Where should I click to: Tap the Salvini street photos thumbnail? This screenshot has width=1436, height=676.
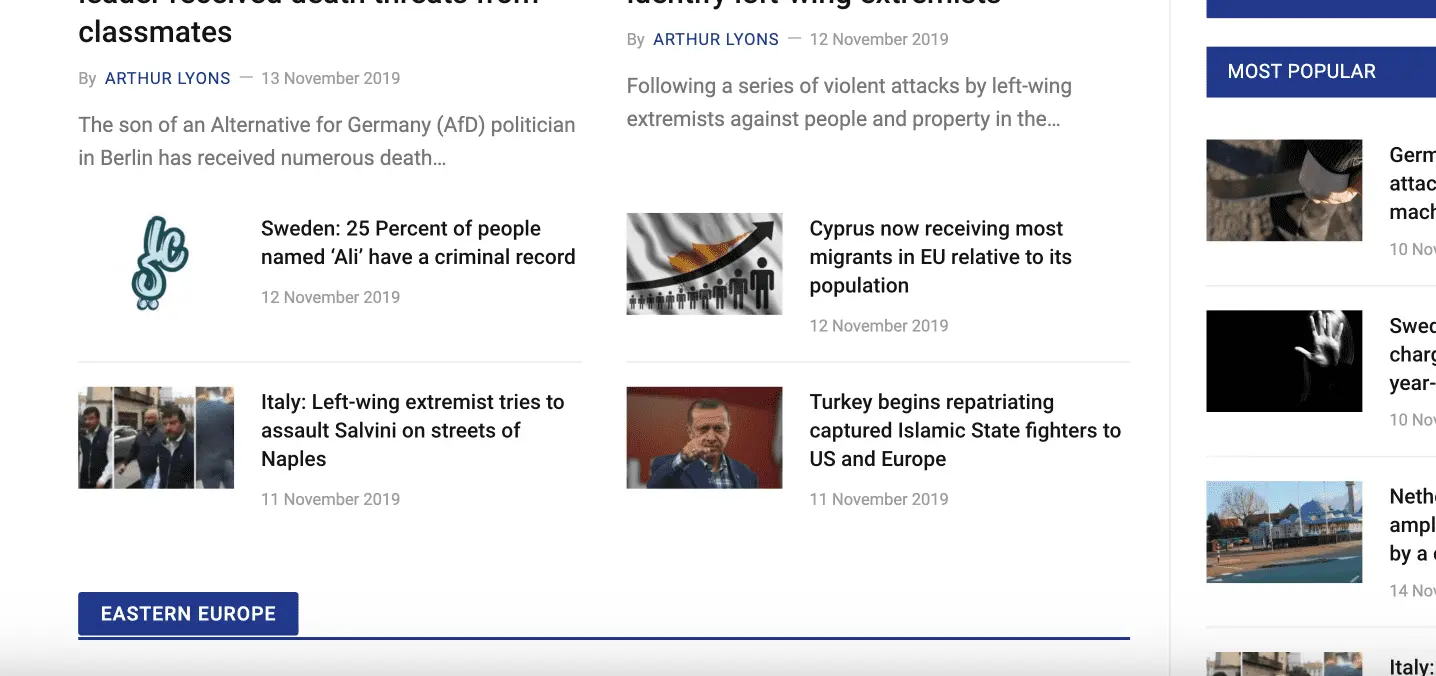(x=156, y=438)
